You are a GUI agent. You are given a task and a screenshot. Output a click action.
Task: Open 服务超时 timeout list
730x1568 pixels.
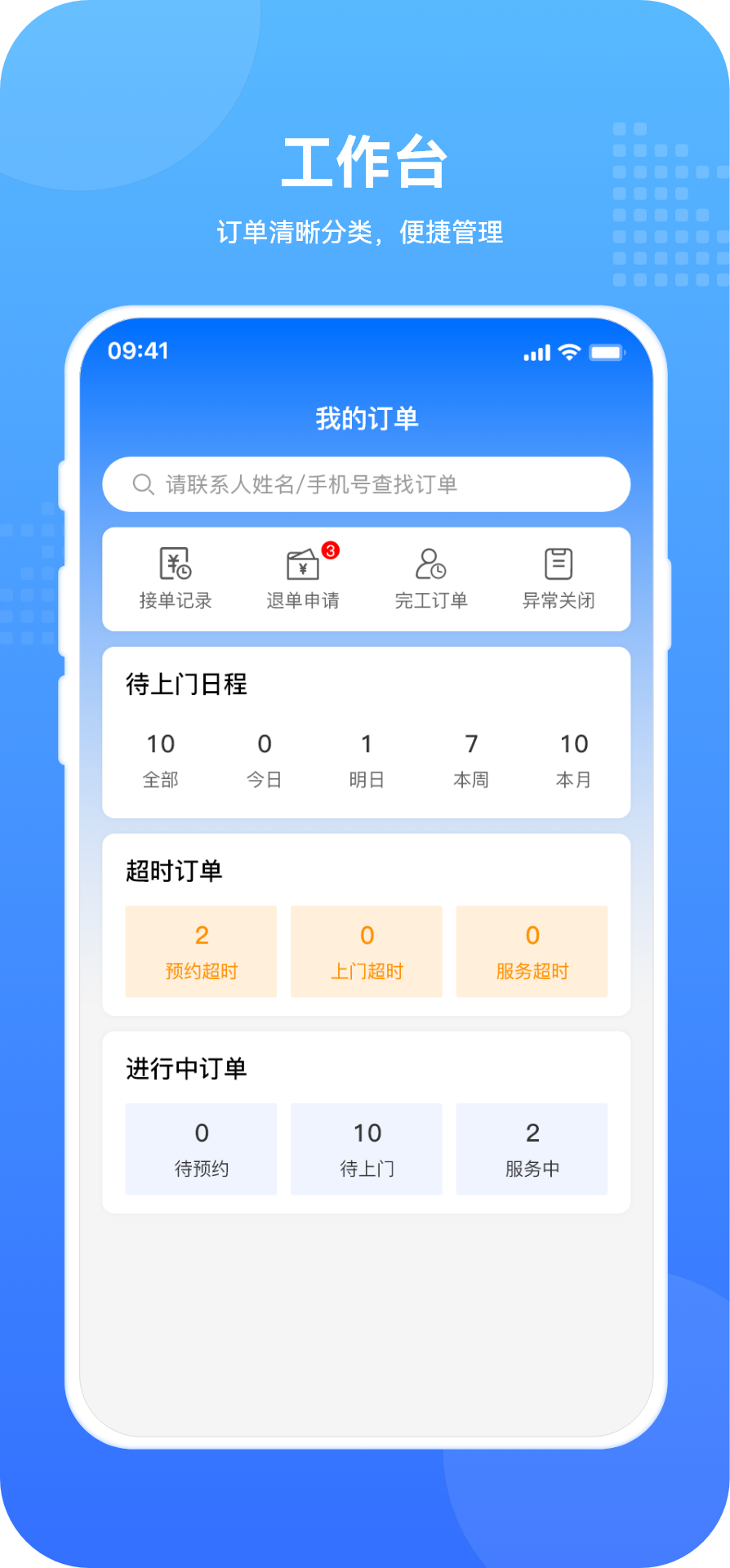point(532,951)
